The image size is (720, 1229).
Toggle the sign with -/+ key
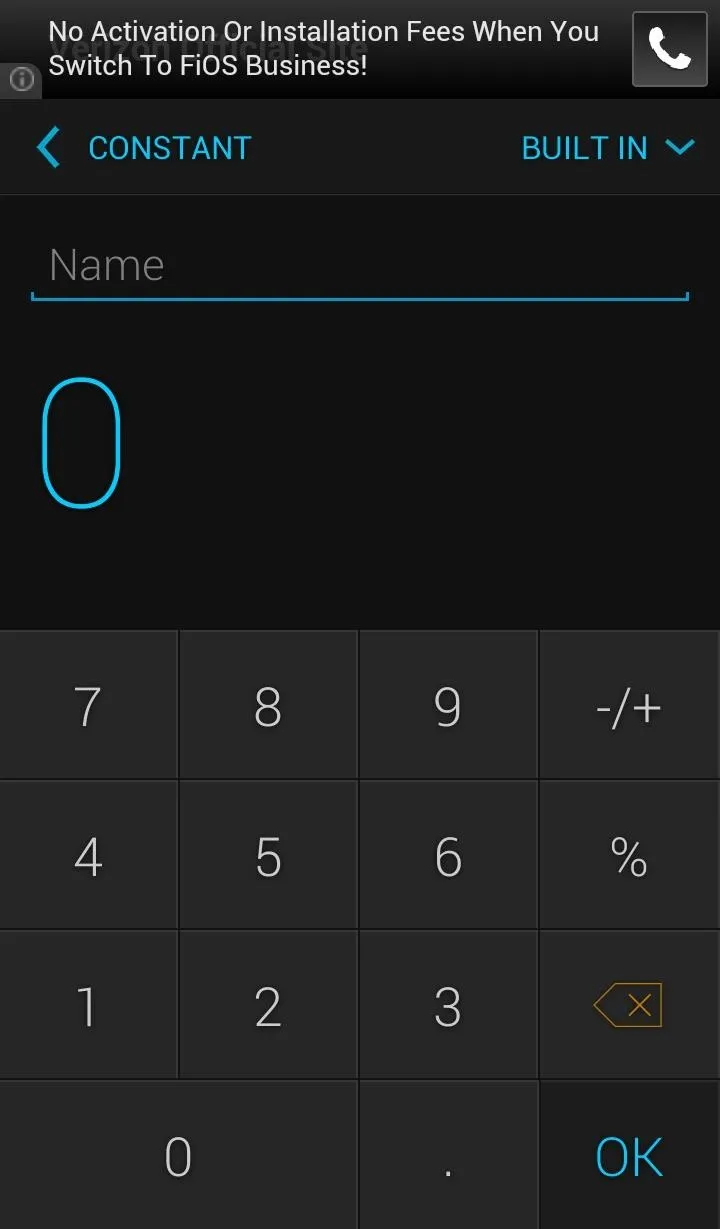point(629,706)
